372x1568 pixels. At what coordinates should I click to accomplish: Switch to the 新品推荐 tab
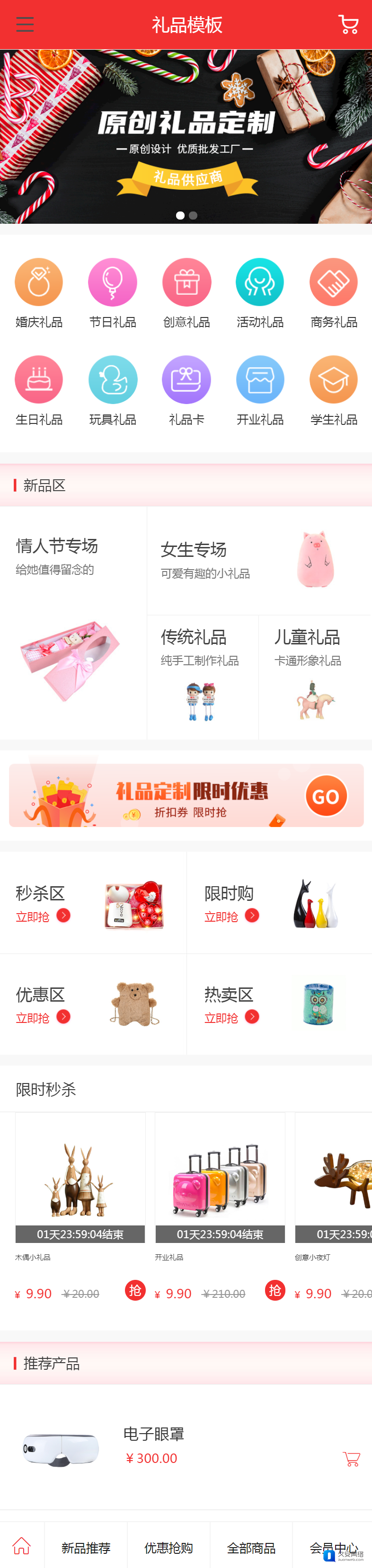pyautogui.click(x=86, y=1547)
